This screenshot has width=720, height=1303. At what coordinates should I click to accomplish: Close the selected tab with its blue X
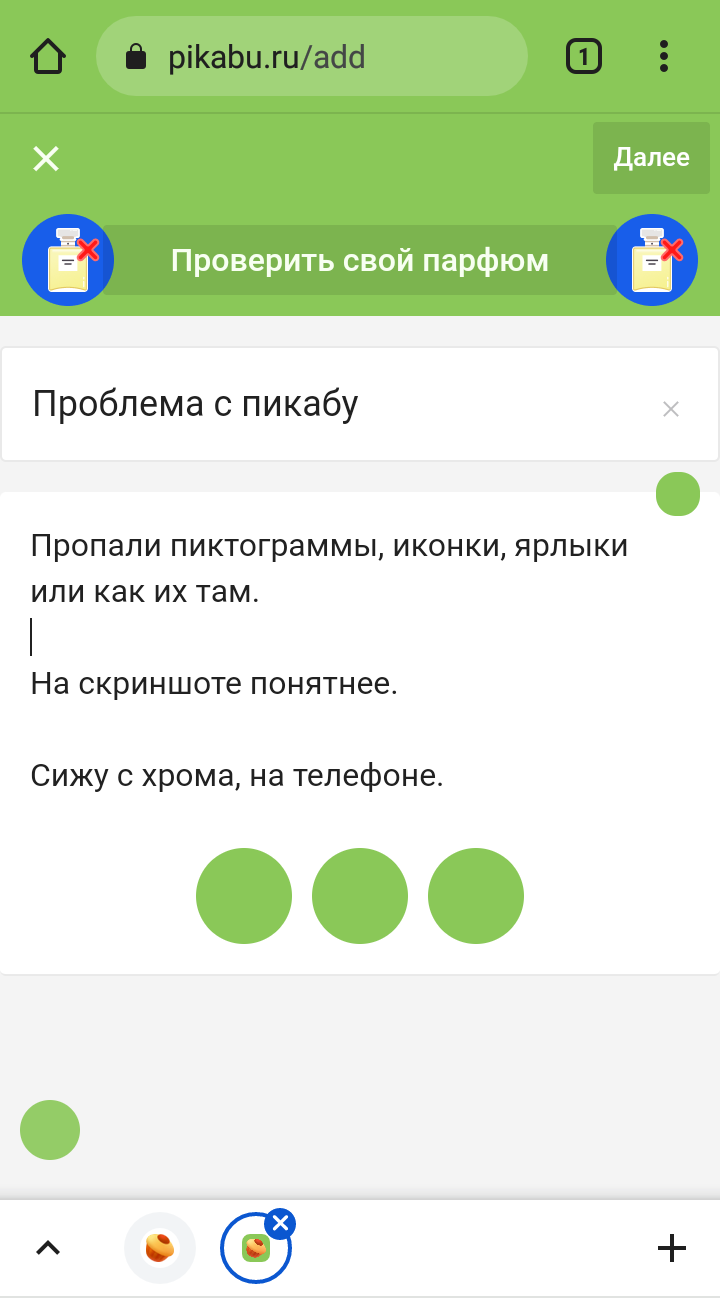pyautogui.click(x=280, y=1223)
